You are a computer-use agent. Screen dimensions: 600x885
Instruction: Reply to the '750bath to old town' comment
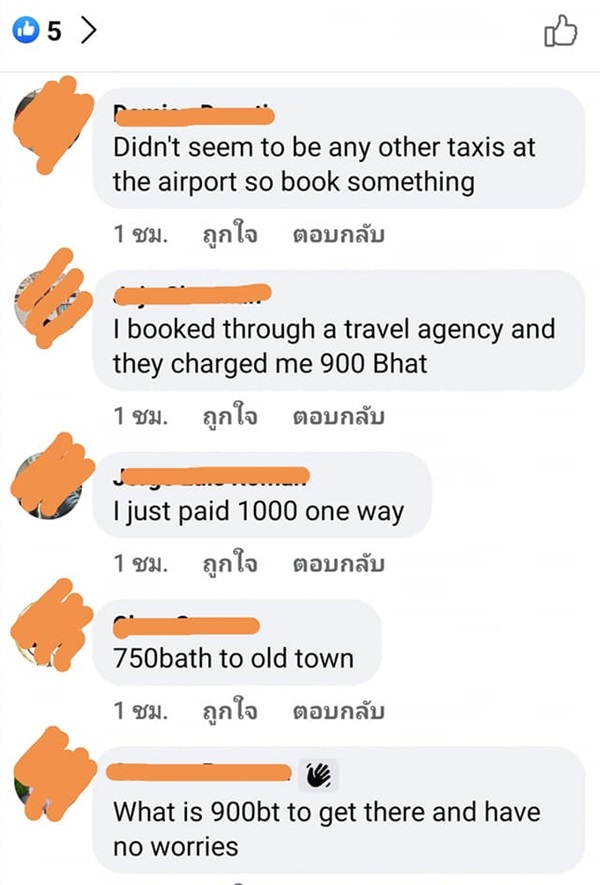[339, 712]
